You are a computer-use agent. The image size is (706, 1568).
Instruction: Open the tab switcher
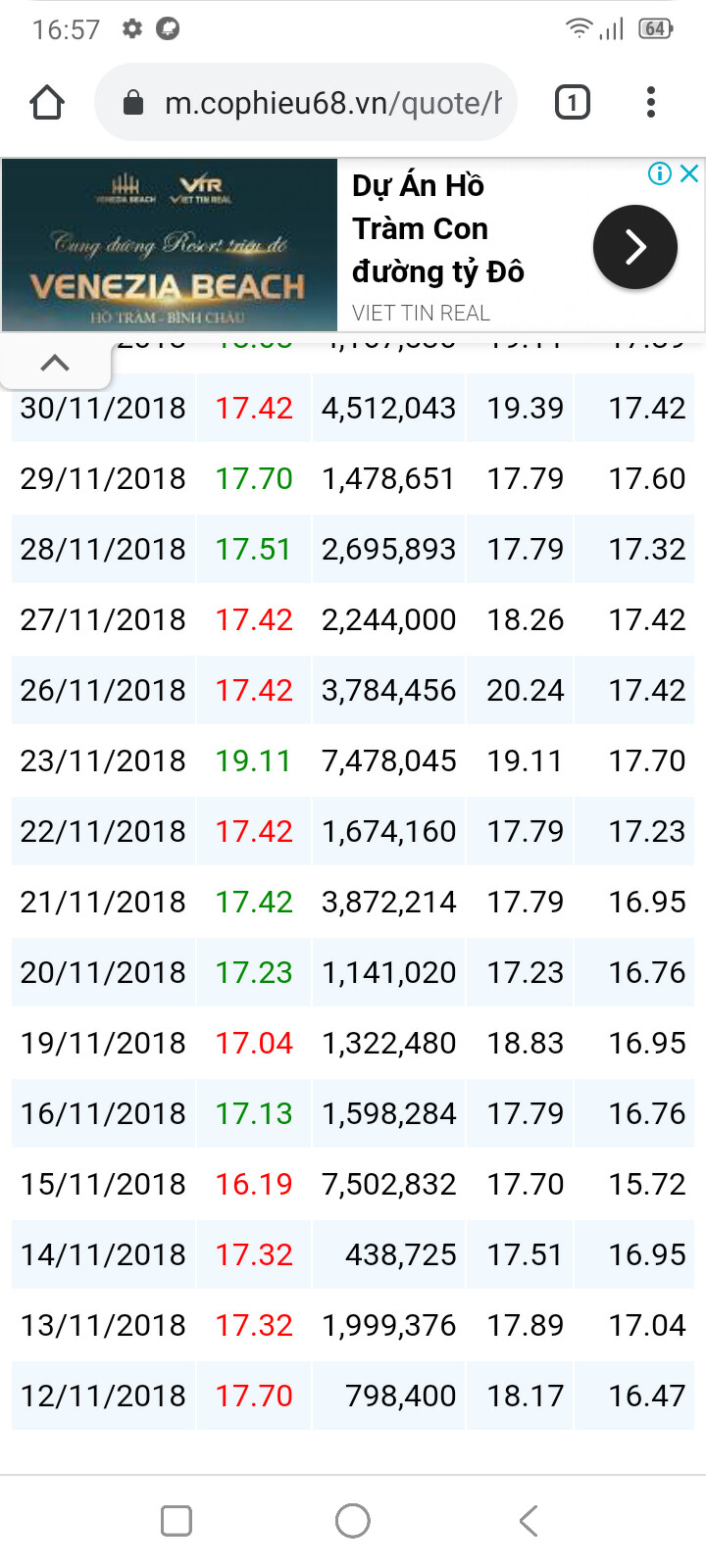573,102
